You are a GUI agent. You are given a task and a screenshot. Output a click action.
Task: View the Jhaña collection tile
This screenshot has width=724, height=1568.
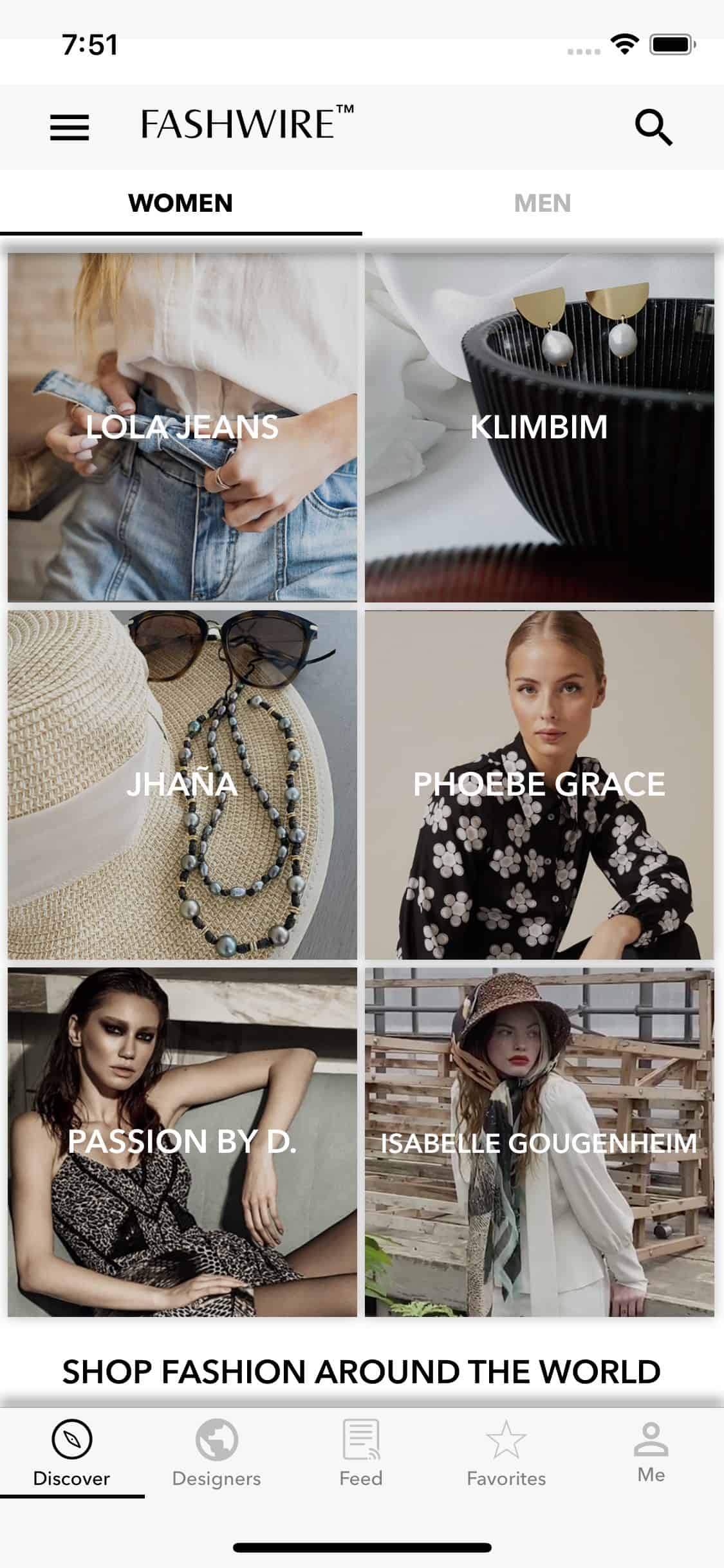182,785
